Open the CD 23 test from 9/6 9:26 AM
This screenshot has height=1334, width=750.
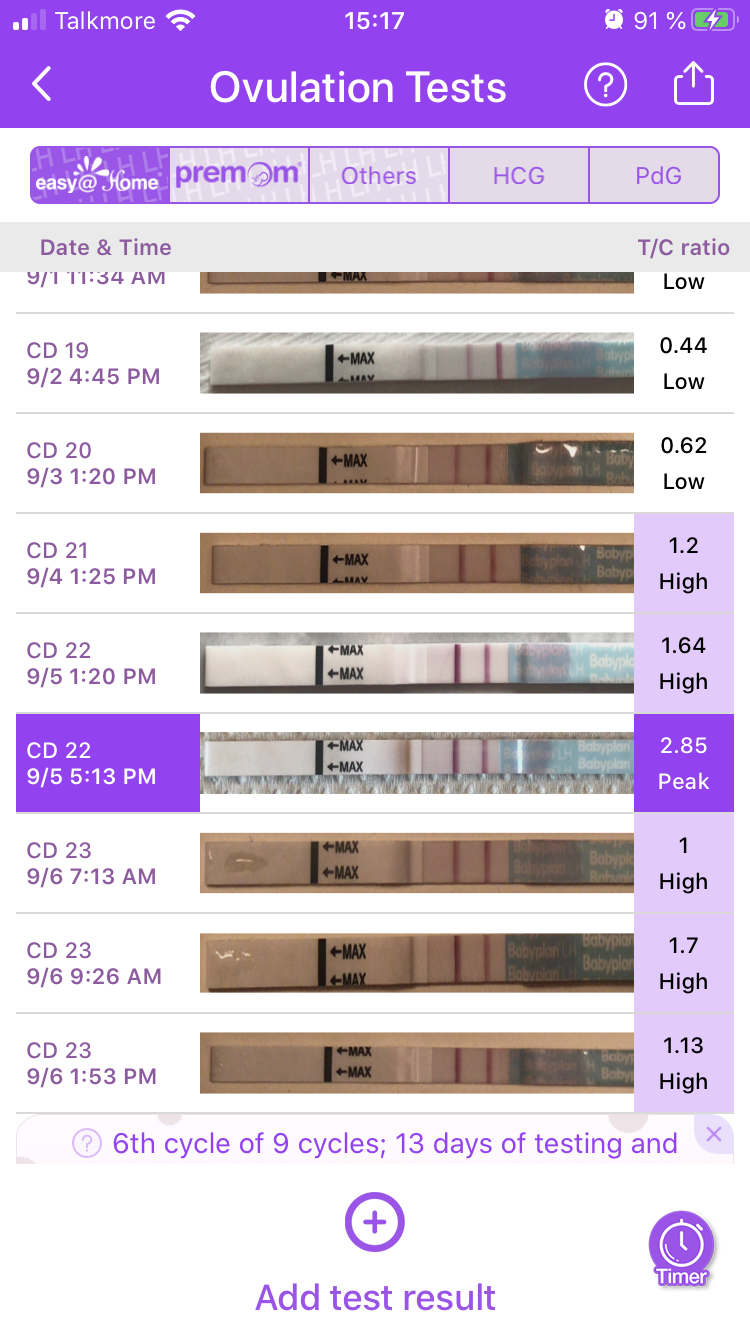click(375, 963)
